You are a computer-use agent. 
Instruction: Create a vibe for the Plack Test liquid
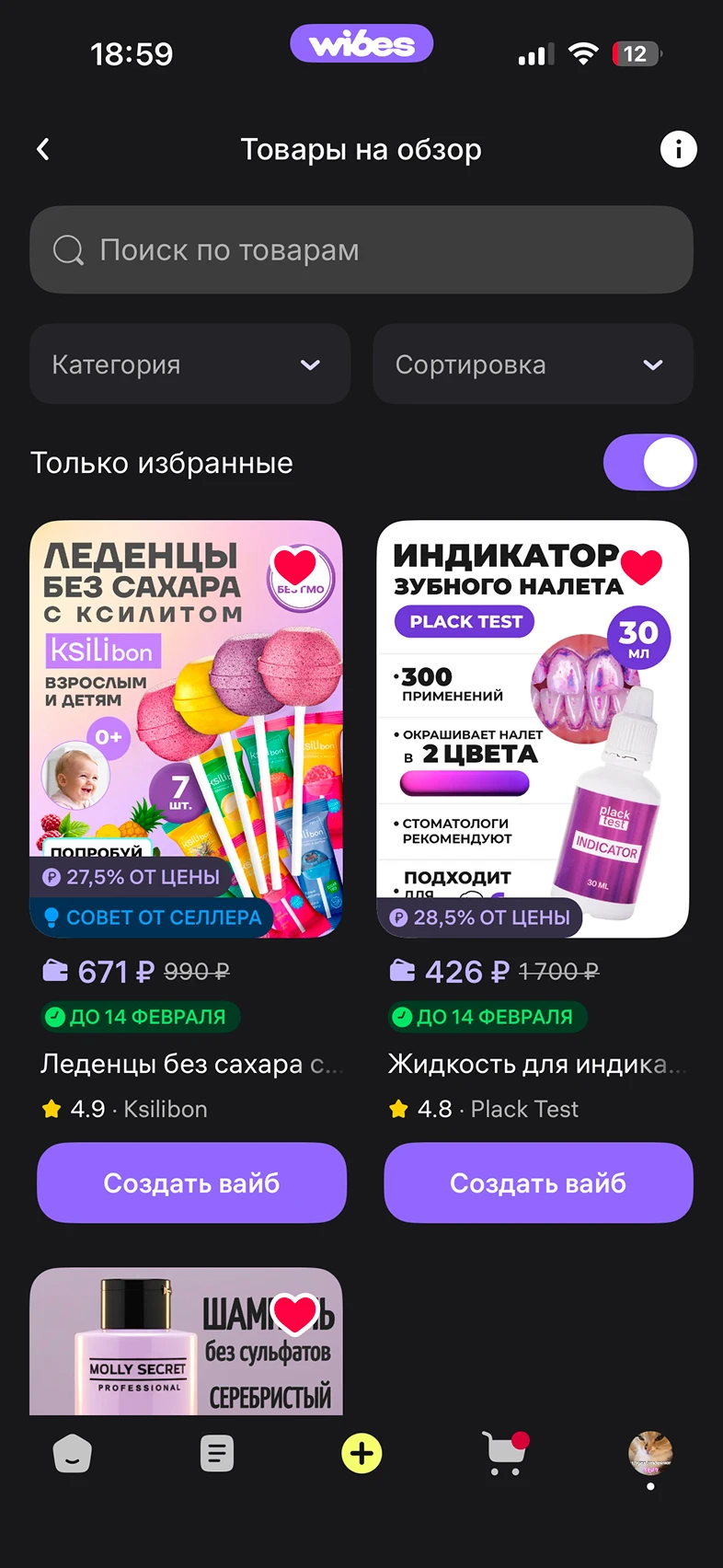[538, 1183]
